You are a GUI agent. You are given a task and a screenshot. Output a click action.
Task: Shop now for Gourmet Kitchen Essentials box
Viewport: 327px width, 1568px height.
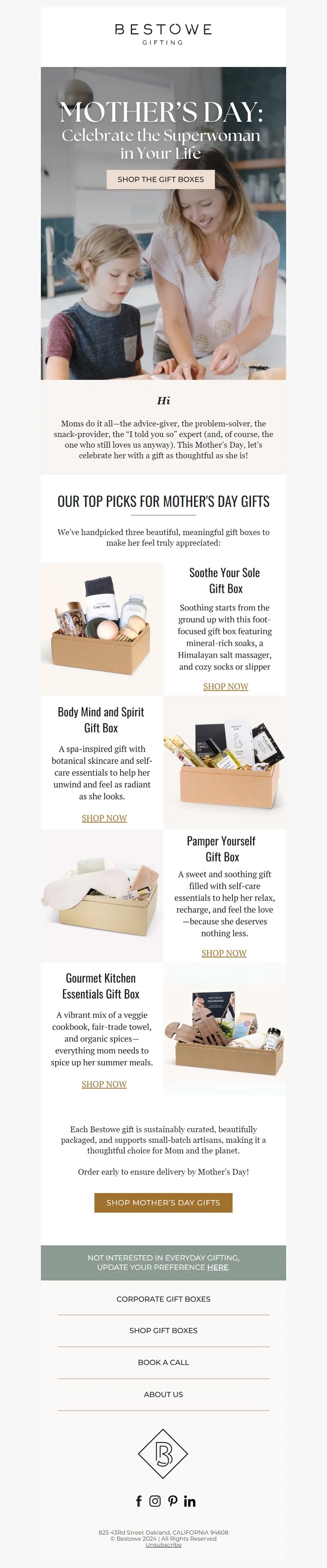point(104,1084)
